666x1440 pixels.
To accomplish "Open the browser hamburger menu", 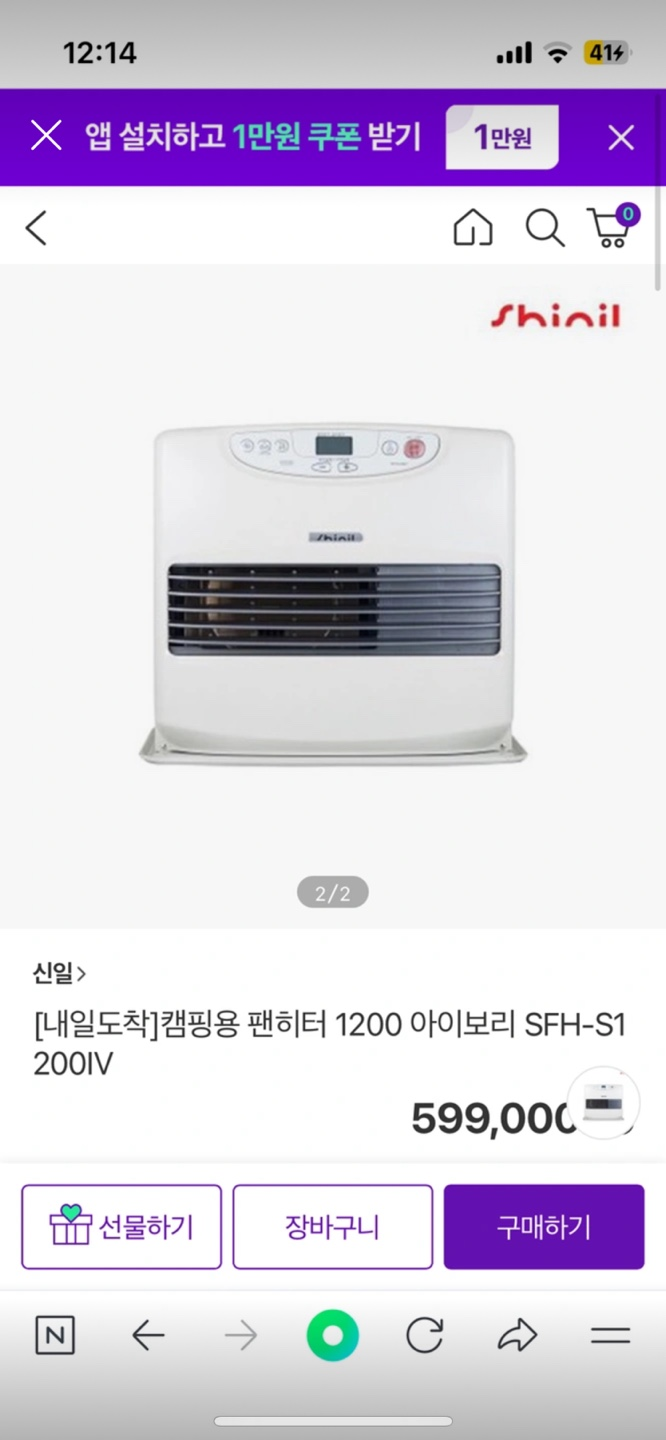I will 610,1335.
